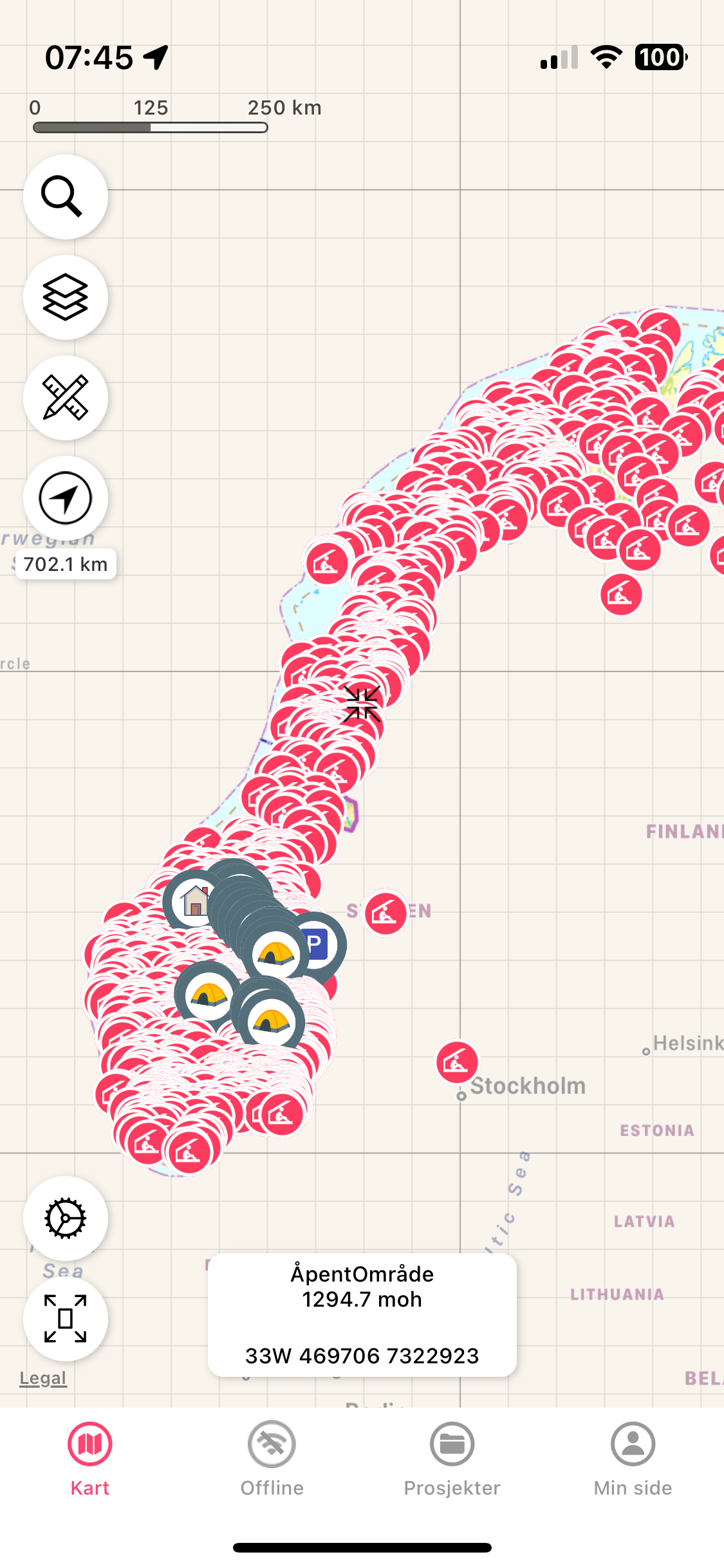Switch to the Offline tab

point(272,1459)
